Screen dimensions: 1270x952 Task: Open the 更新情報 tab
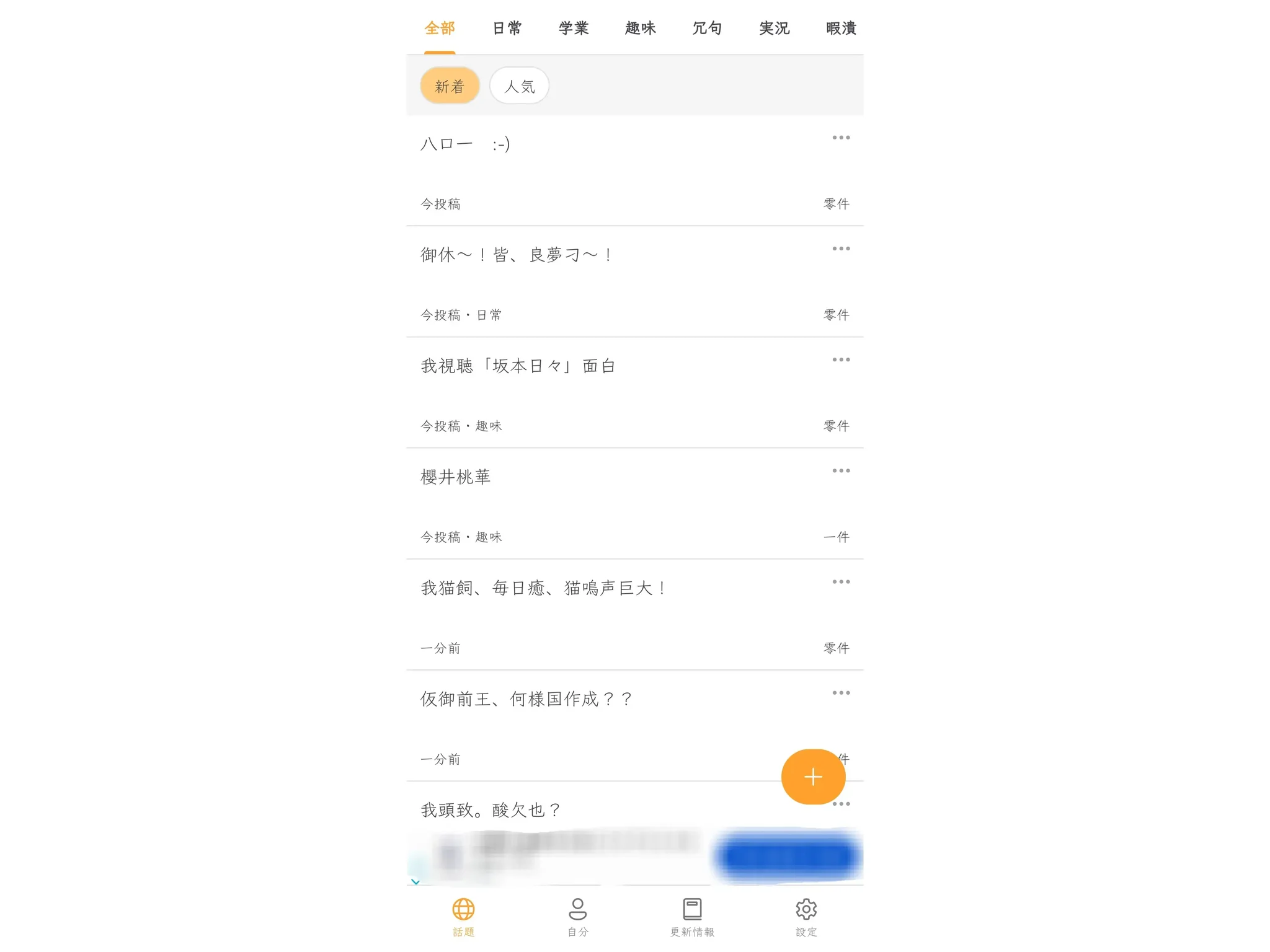pyautogui.click(x=692, y=917)
